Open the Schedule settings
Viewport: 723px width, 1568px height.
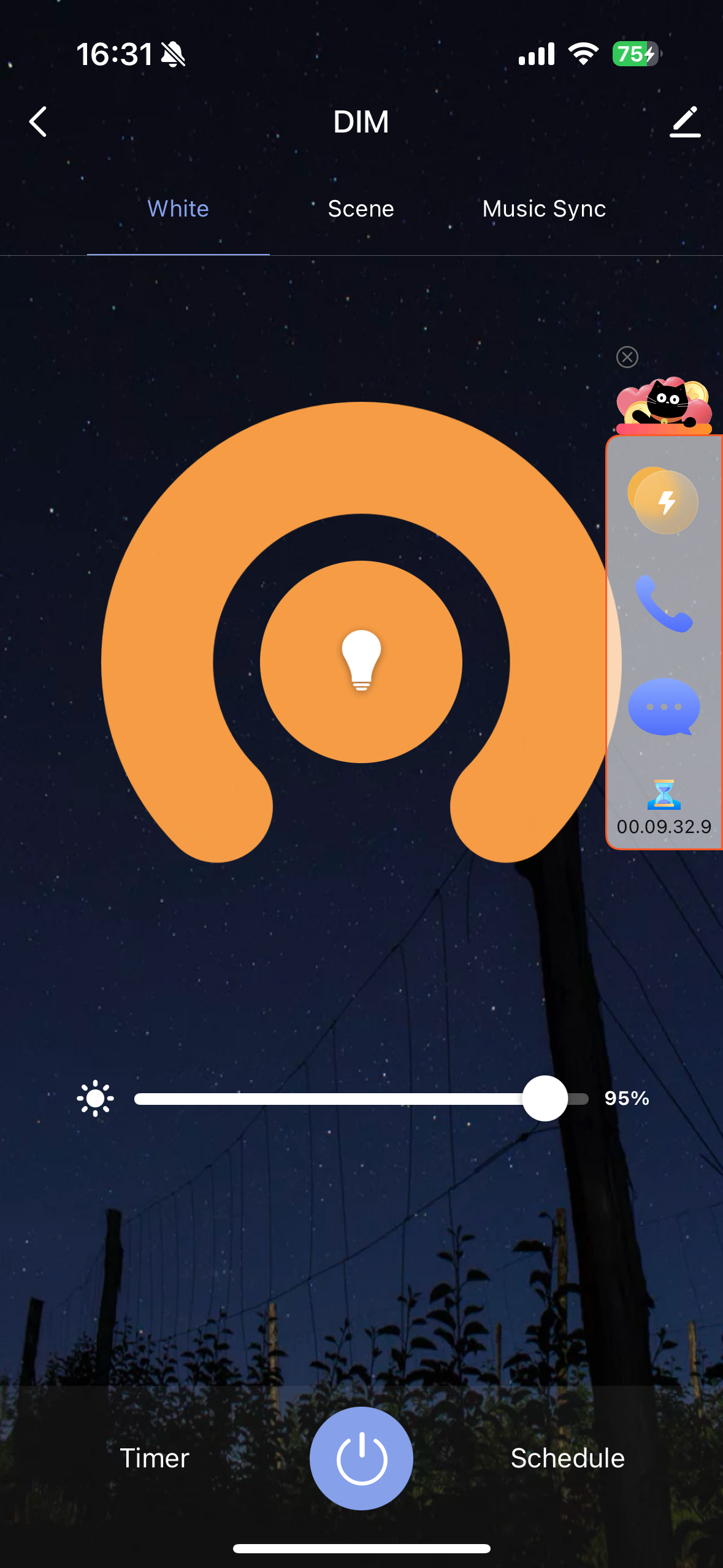[x=567, y=1458]
